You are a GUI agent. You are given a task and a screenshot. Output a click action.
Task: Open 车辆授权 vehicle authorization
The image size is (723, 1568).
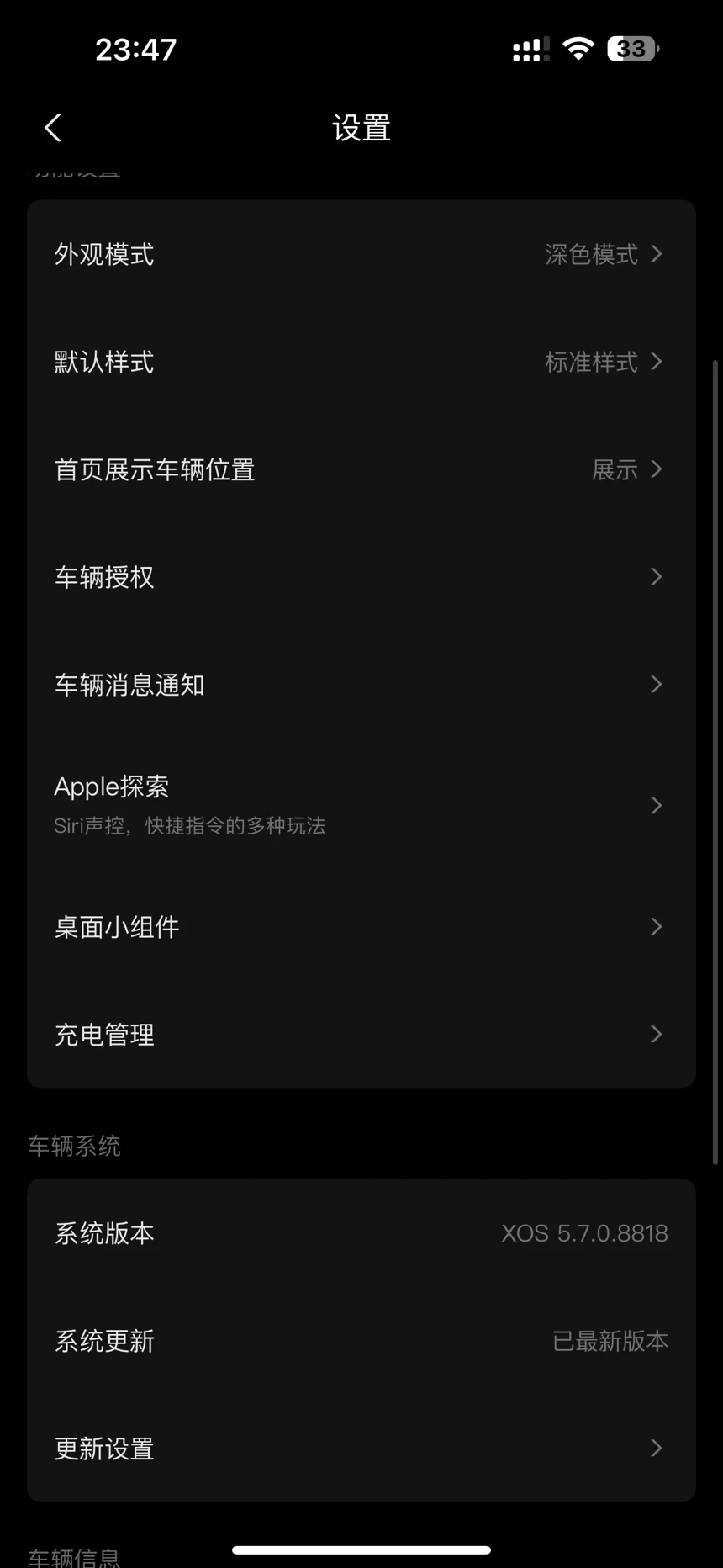pos(361,577)
